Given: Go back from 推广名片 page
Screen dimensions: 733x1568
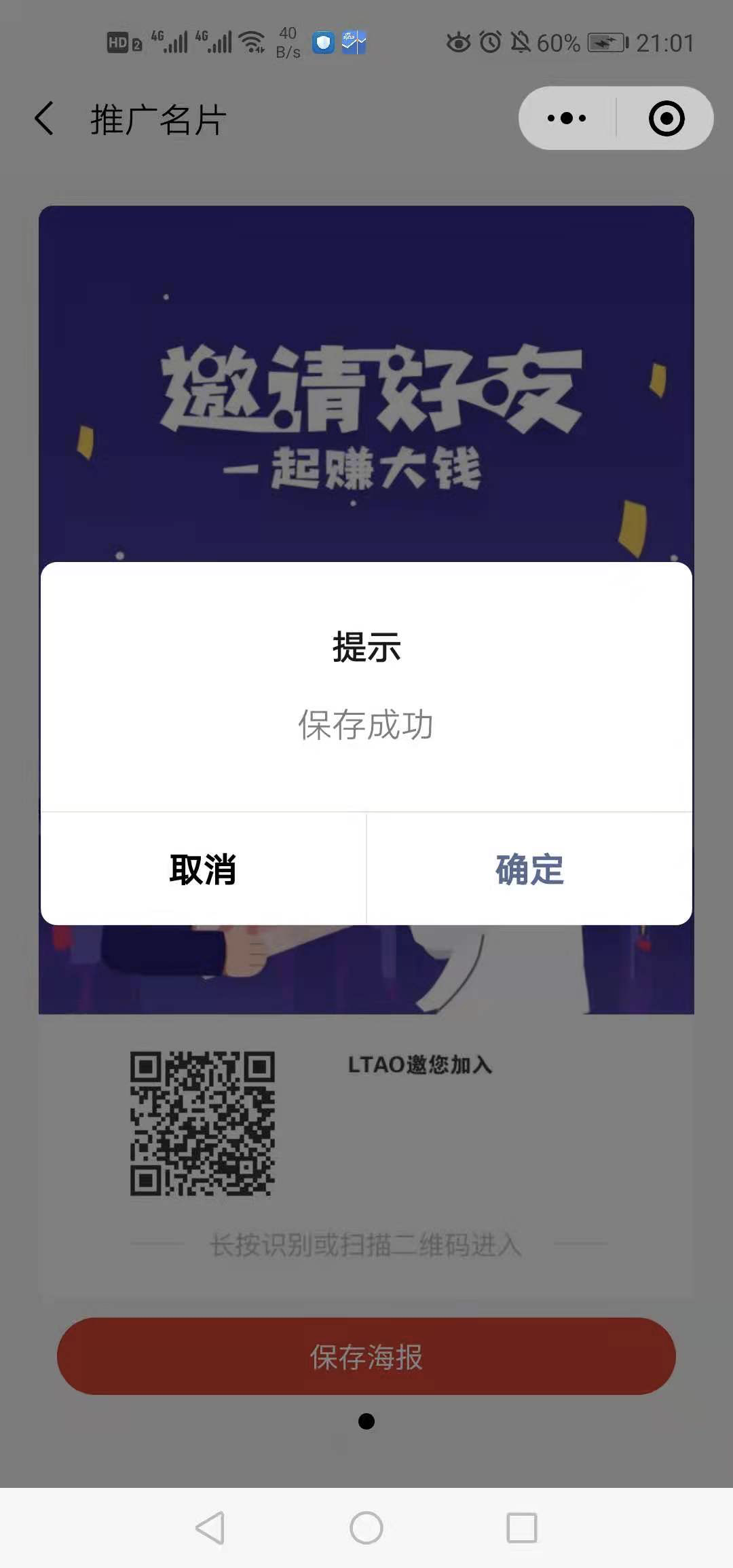Looking at the screenshot, I should point(44,119).
